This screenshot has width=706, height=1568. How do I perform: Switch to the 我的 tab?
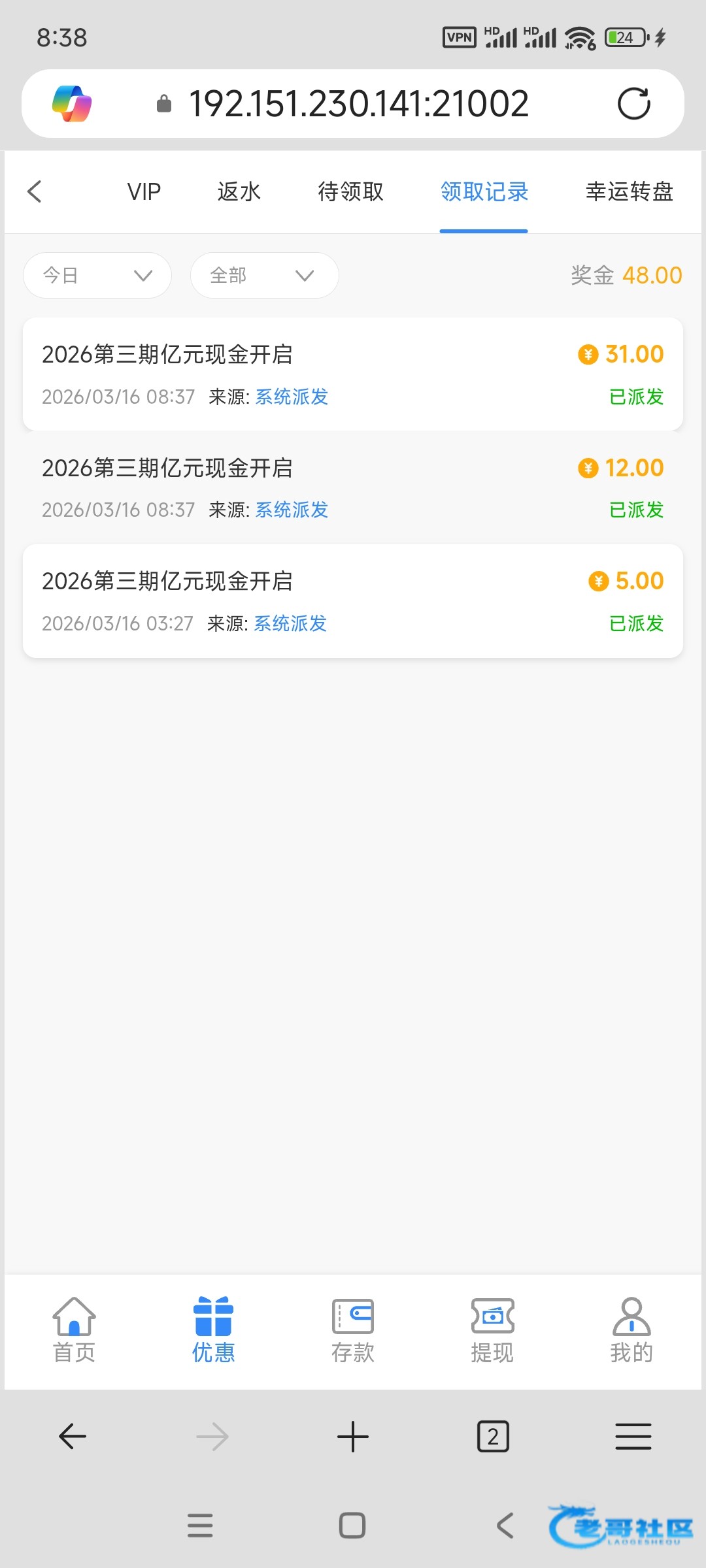click(x=631, y=1330)
